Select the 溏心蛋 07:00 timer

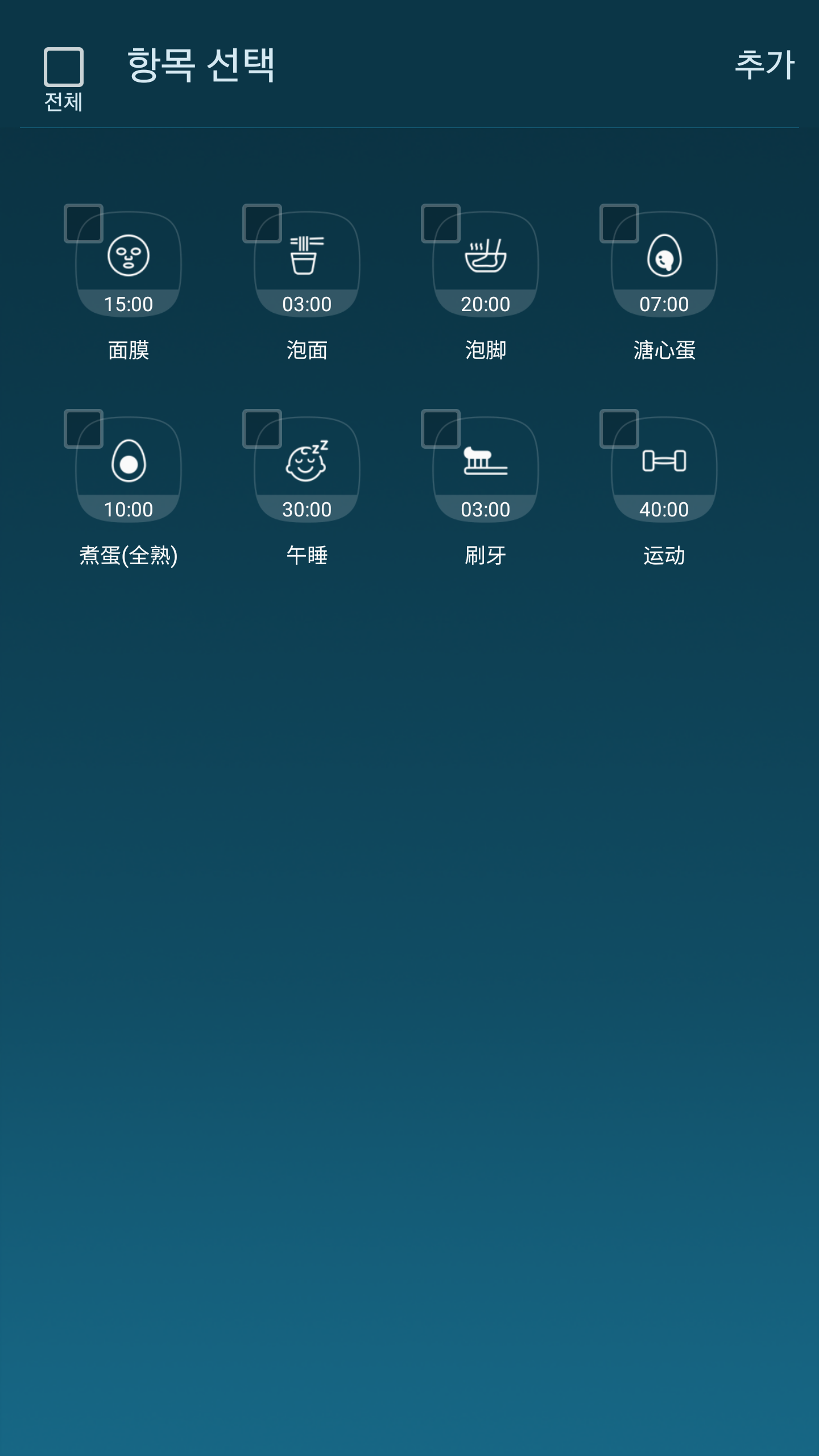coord(664,264)
